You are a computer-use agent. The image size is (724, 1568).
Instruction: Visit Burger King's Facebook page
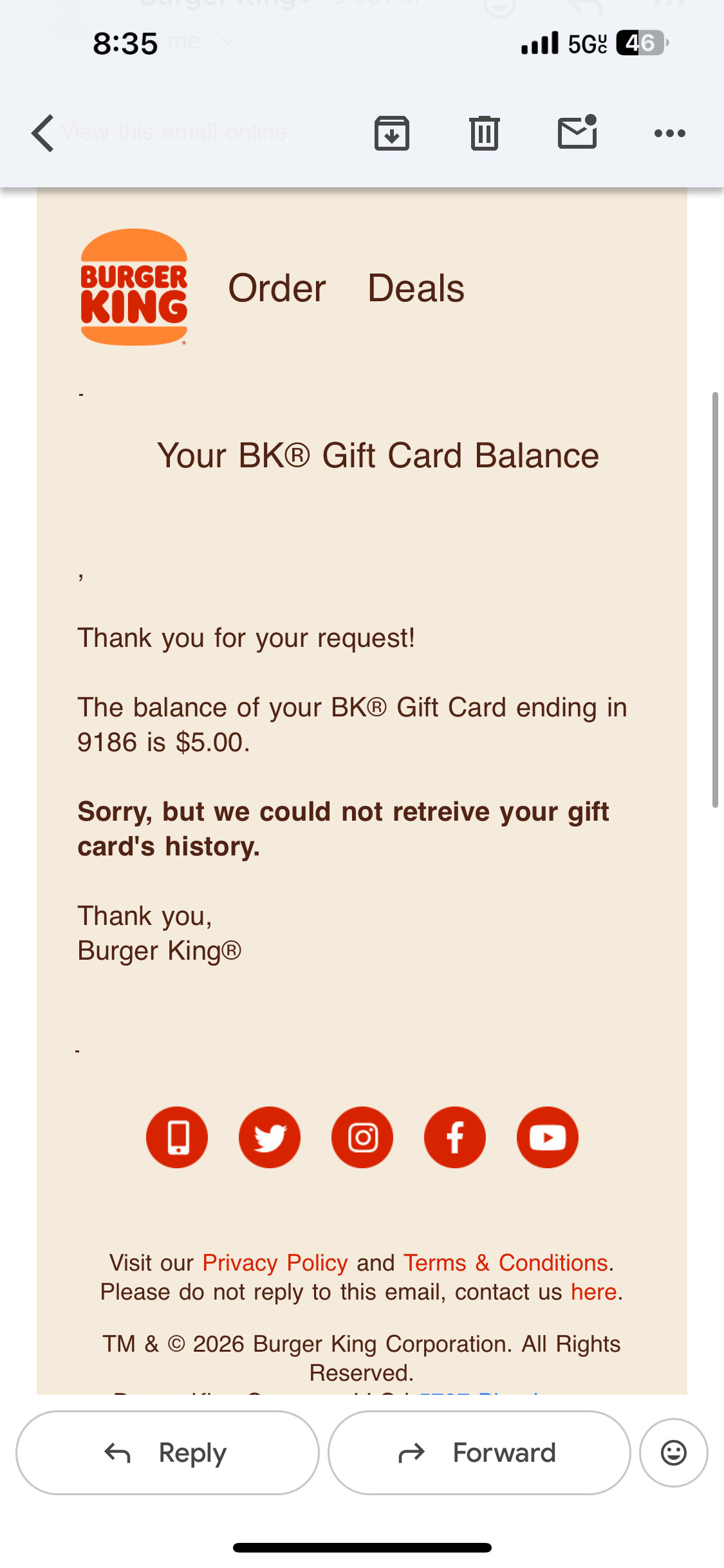click(x=455, y=1137)
